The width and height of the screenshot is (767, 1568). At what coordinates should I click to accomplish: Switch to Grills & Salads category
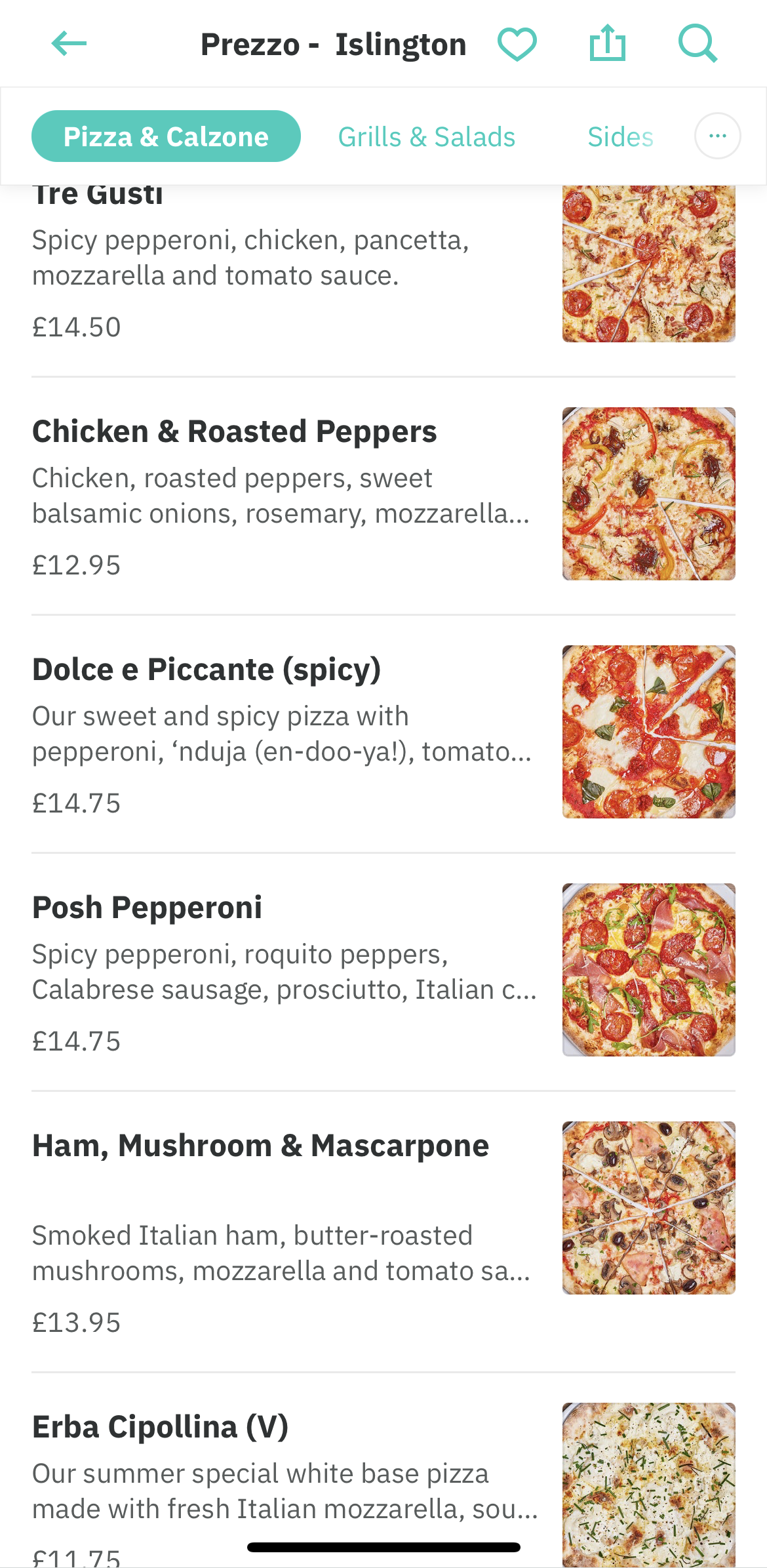point(426,136)
